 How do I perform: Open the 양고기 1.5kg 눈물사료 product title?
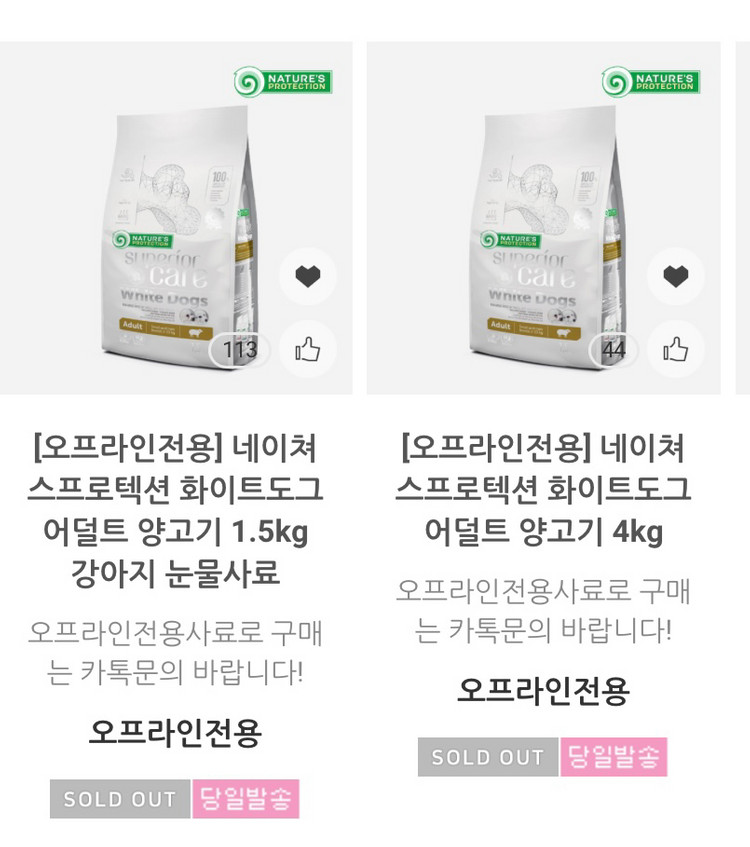click(x=176, y=510)
